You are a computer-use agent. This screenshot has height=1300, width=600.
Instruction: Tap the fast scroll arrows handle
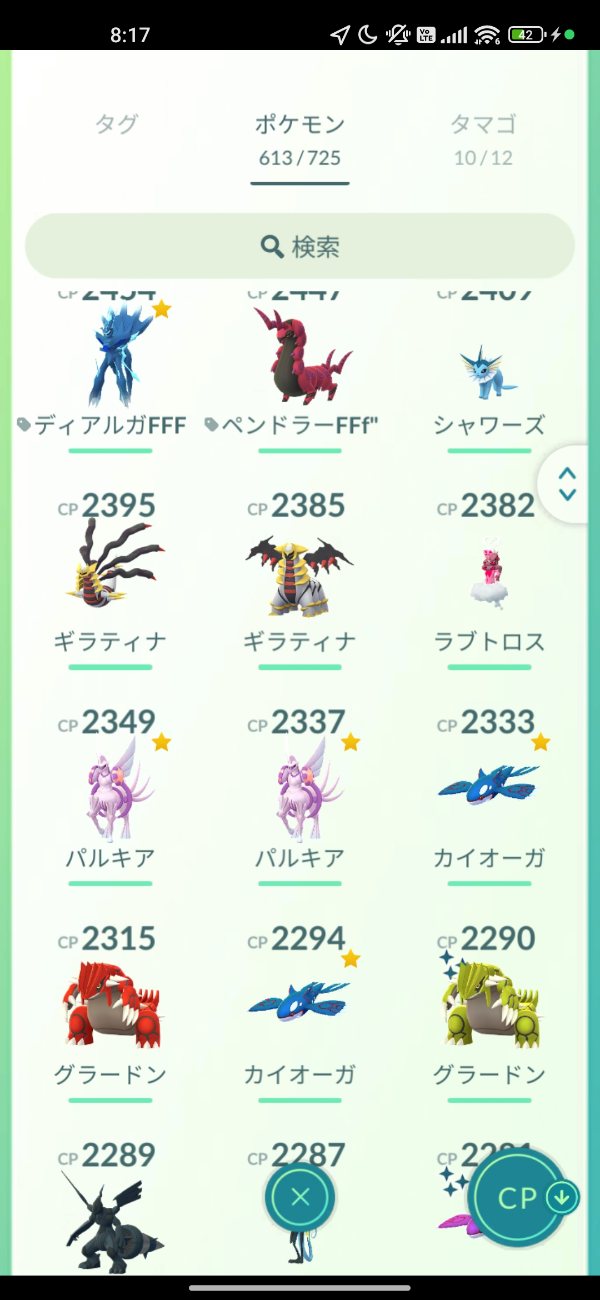coord(567,484)
